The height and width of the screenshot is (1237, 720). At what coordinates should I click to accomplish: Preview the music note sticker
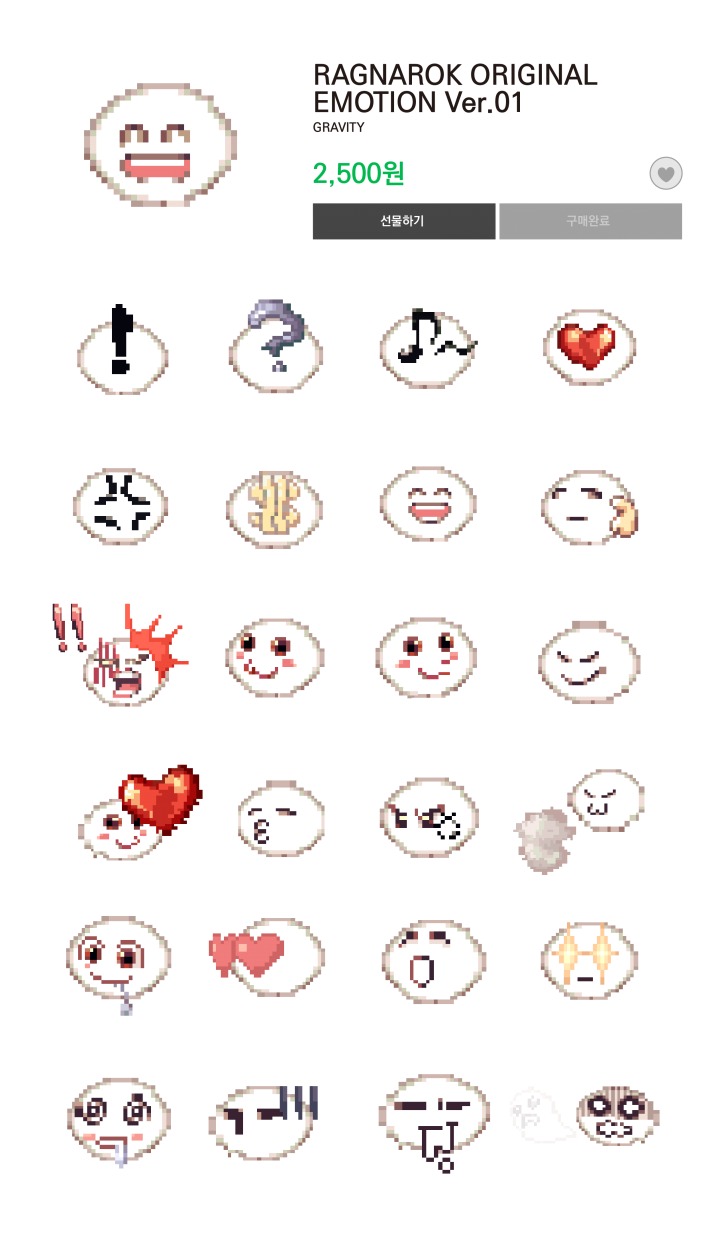pyautogui.click(x=428, y=350)
